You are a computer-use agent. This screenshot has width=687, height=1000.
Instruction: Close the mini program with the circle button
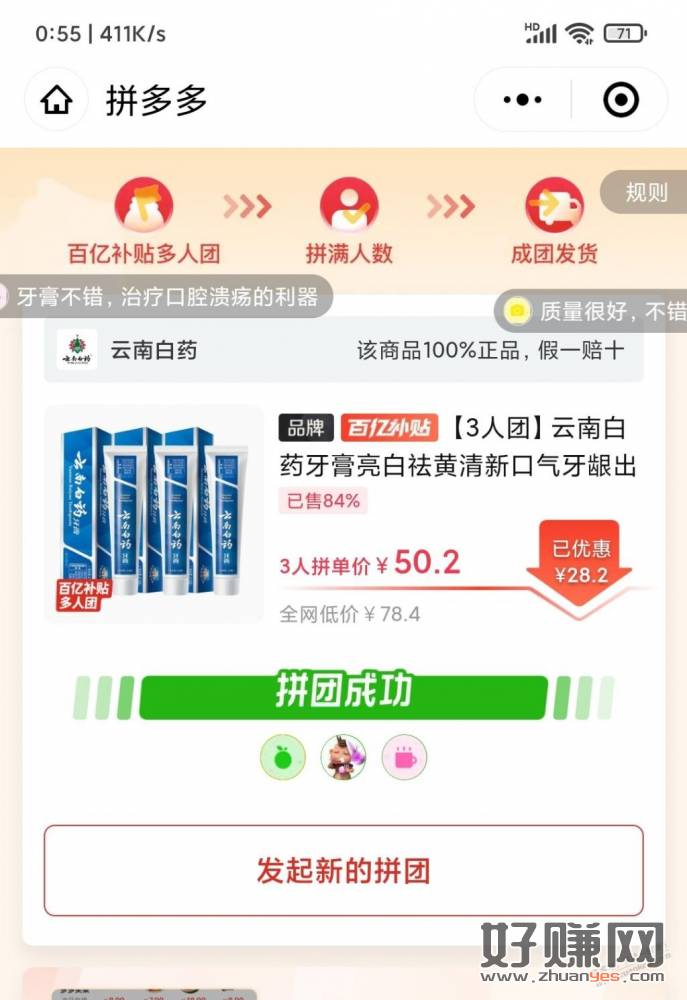pos(620,100)
